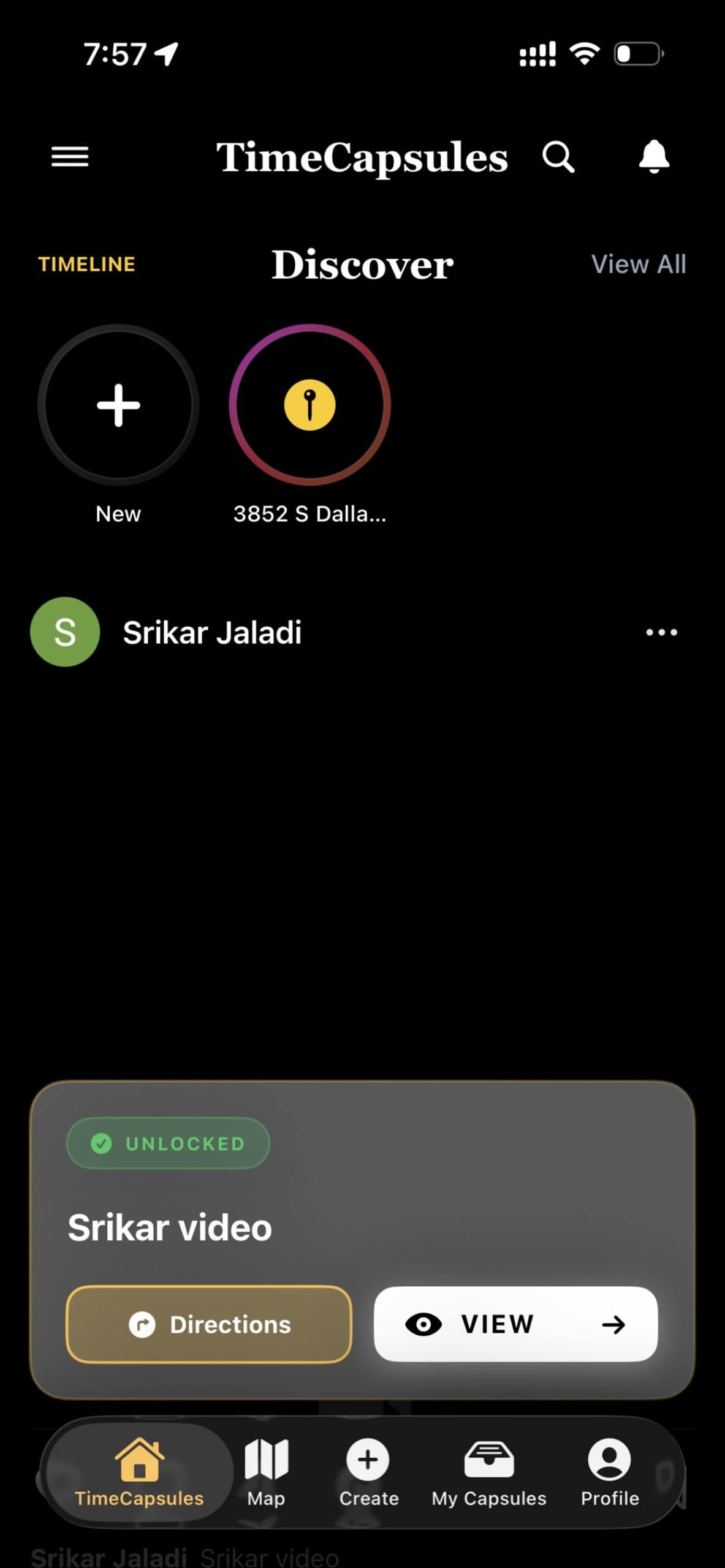Image resolution: width=725 pixels, height=1568 pixels.
Task: Tap the yellow pin capsule for 3852 S Dalla...
Action: 309,404
